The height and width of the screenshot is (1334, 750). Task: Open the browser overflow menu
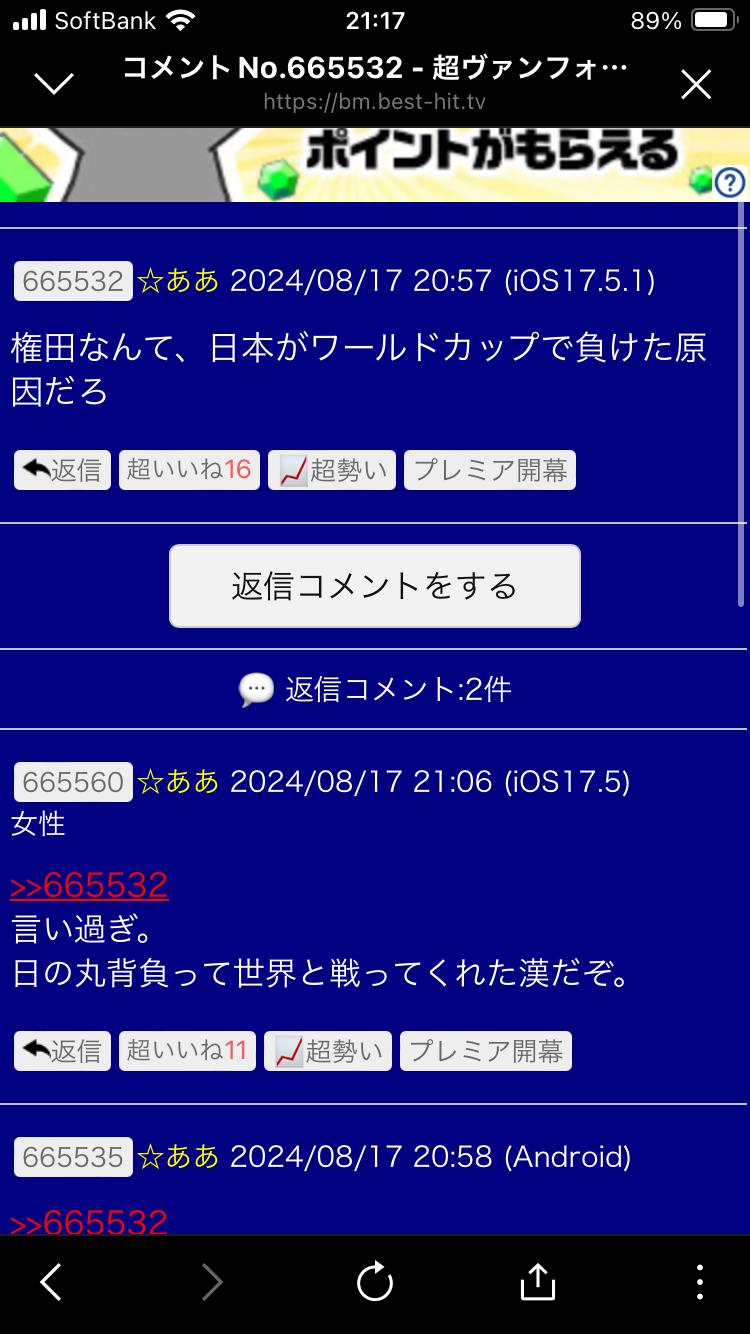(x=699, y=1282)
